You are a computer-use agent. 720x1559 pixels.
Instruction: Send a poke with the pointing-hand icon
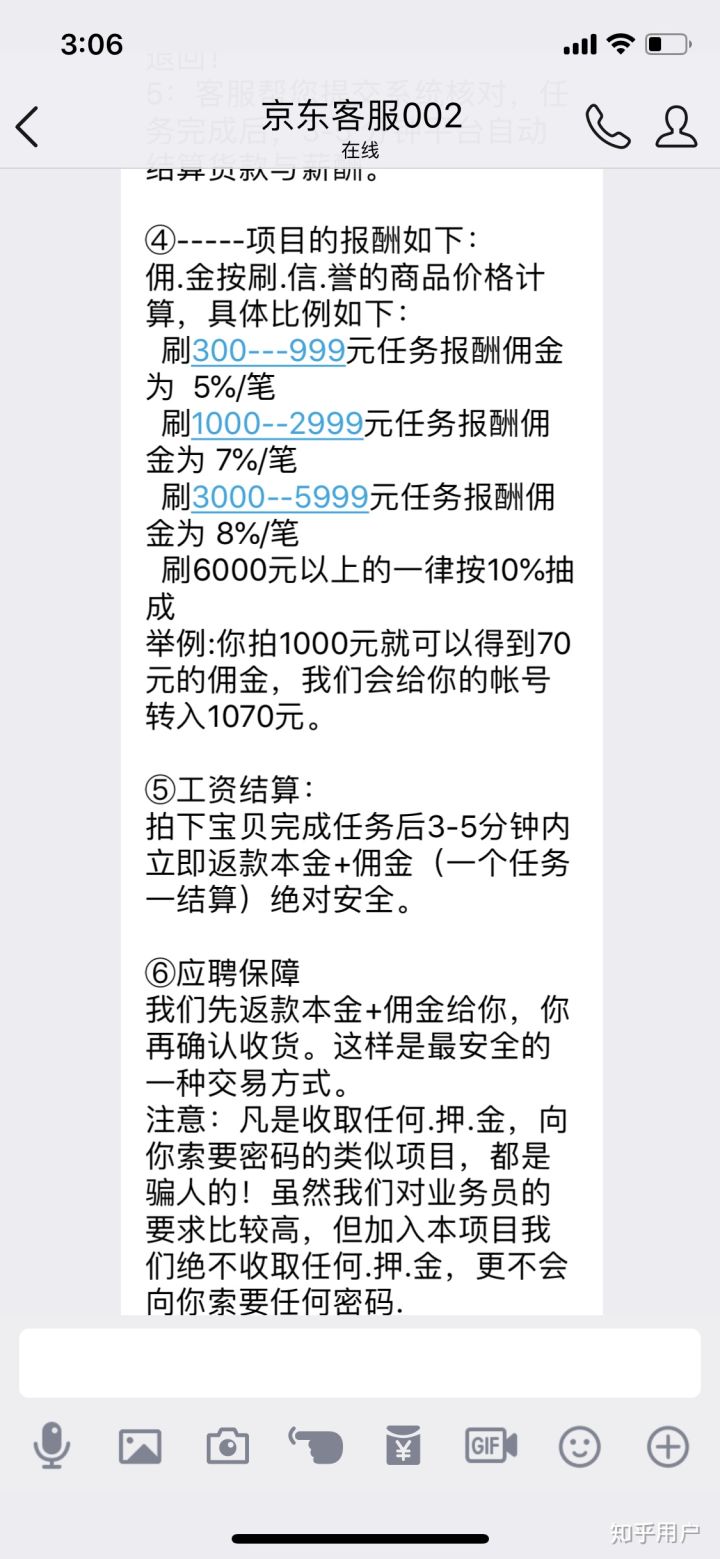click(x=315, y=1446)
